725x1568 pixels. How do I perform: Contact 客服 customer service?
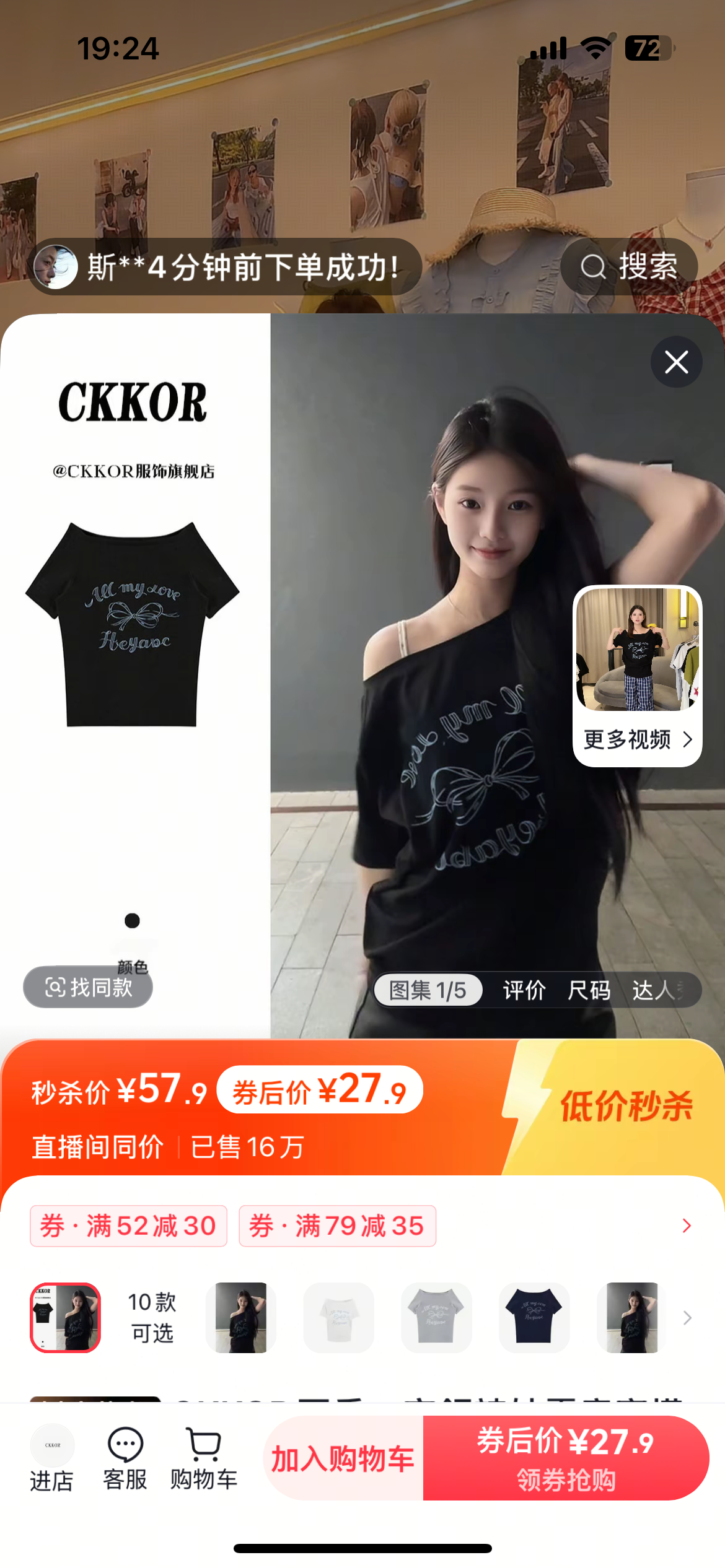click(125, 1458)
